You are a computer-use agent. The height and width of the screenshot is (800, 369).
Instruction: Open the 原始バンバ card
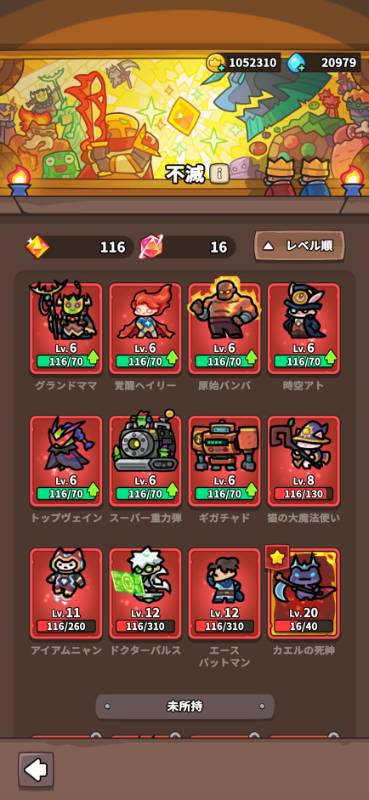coord(225,326)
